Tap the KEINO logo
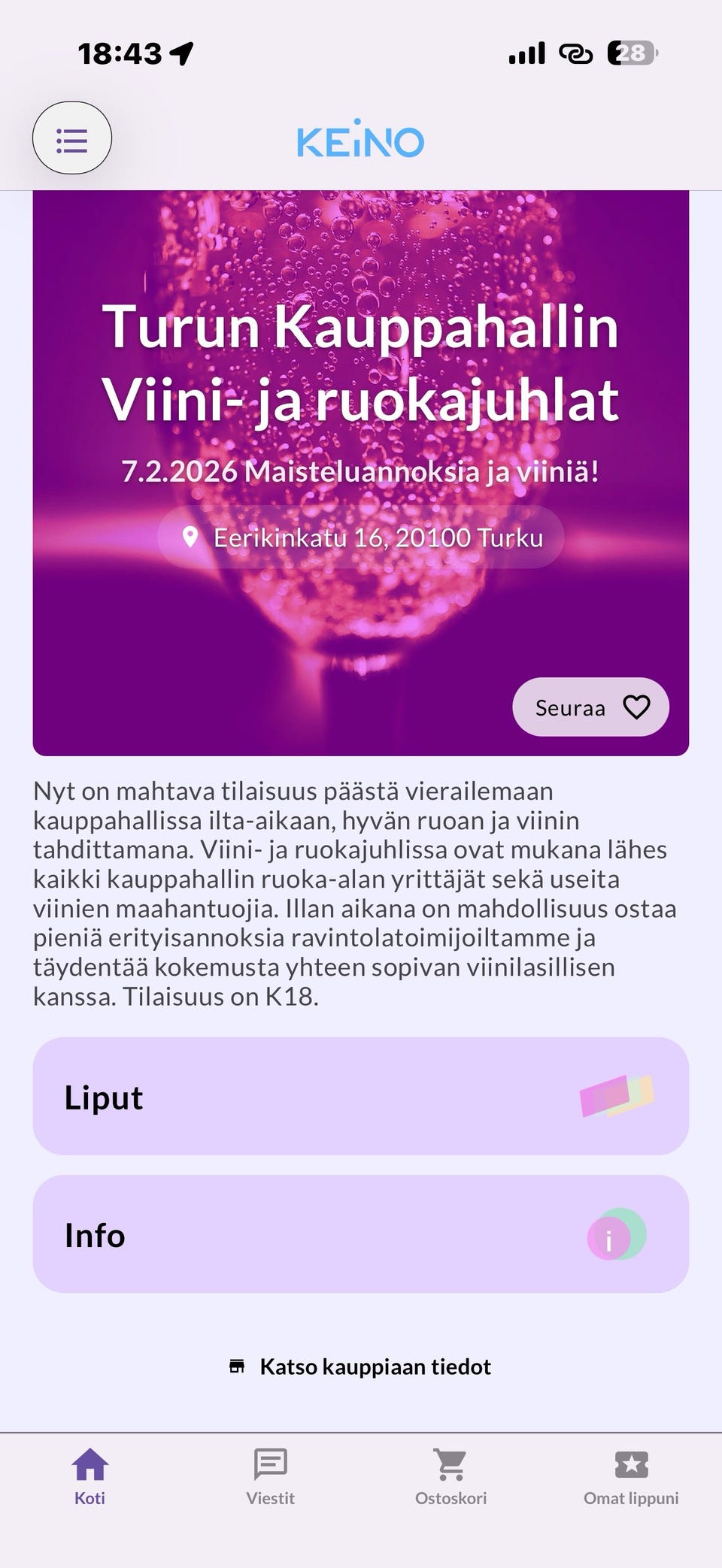The height and width of the screenshot is (1568, 722). [360, 140]
